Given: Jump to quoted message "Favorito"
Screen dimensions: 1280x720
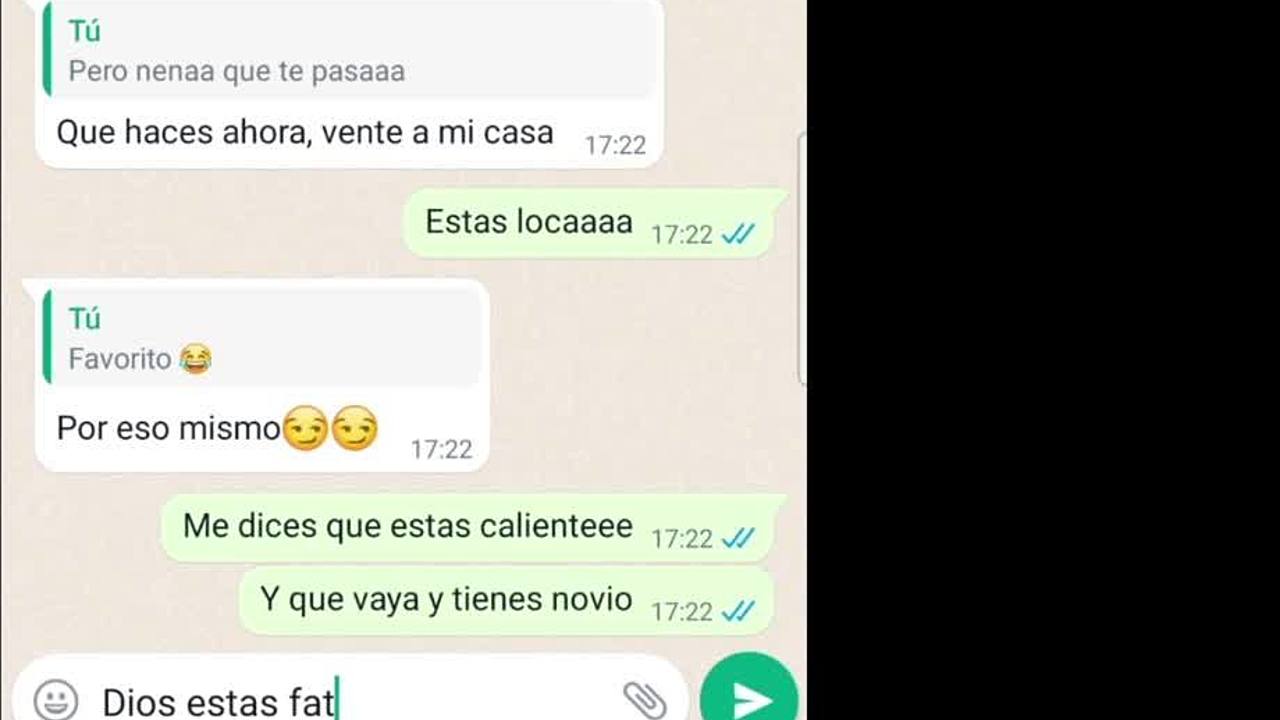Looking at the screenshot, I should pyautogui.click(x=262, y=340).
